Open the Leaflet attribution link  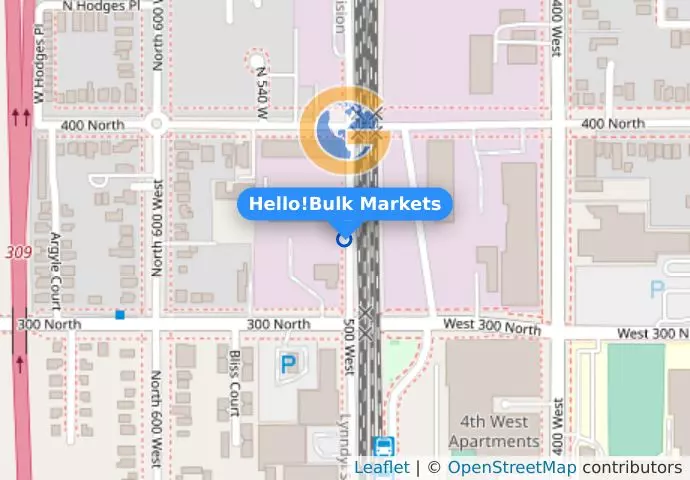[381, 467]
